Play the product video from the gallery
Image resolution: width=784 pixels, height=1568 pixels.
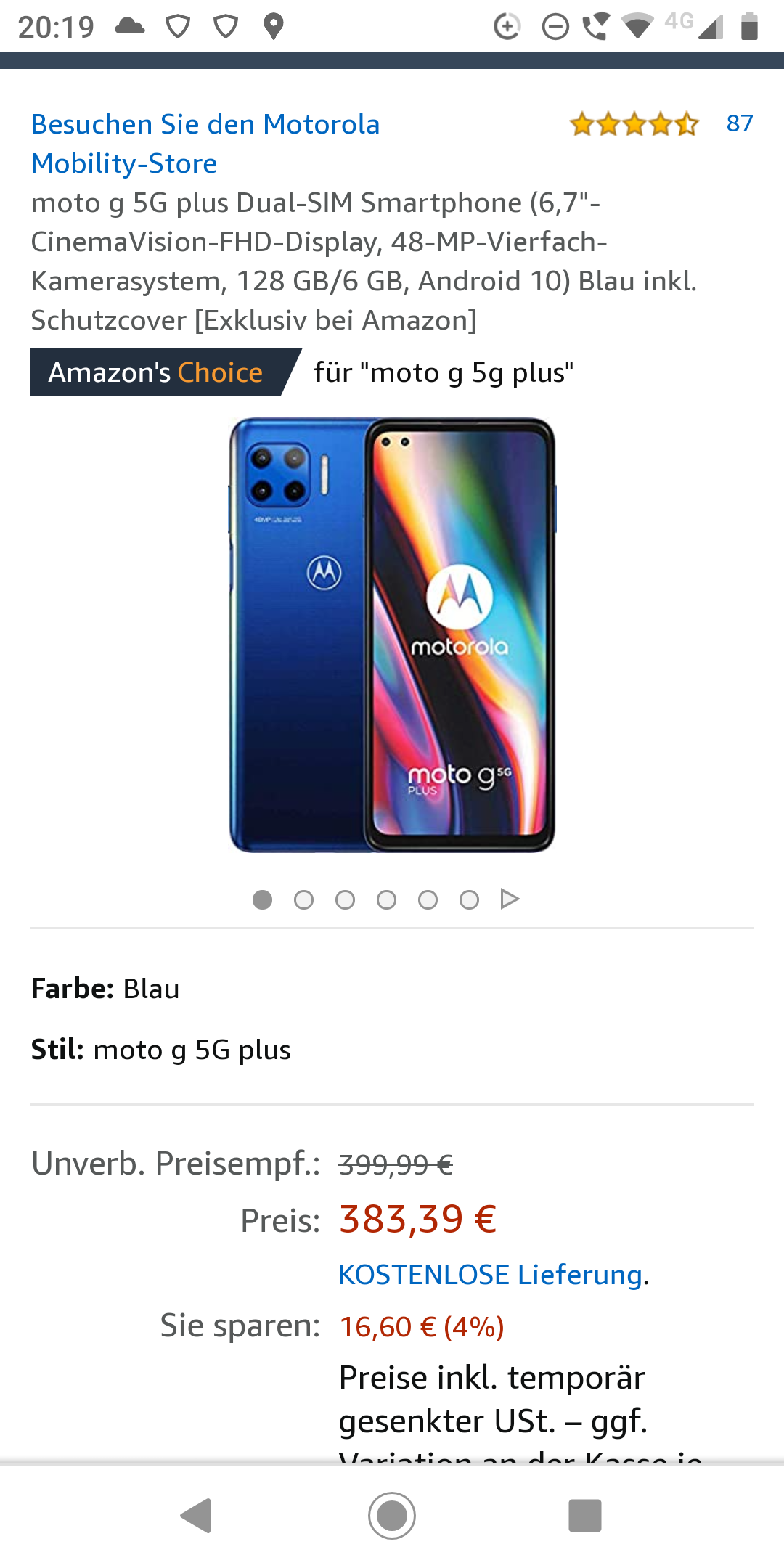[x=510, y=899]
